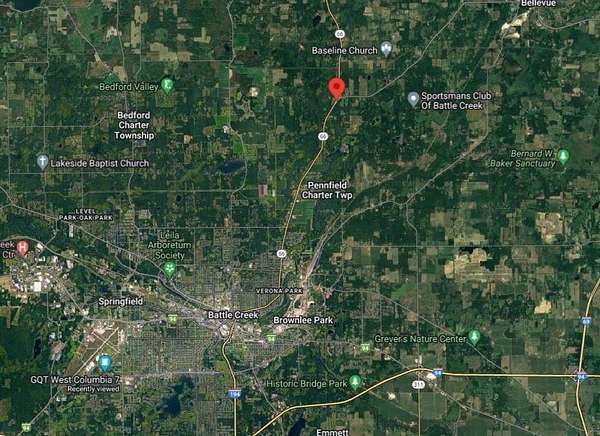The image size is (600, 436).
Task: Open Baseline Church place marker
Action: click(387, 48)
